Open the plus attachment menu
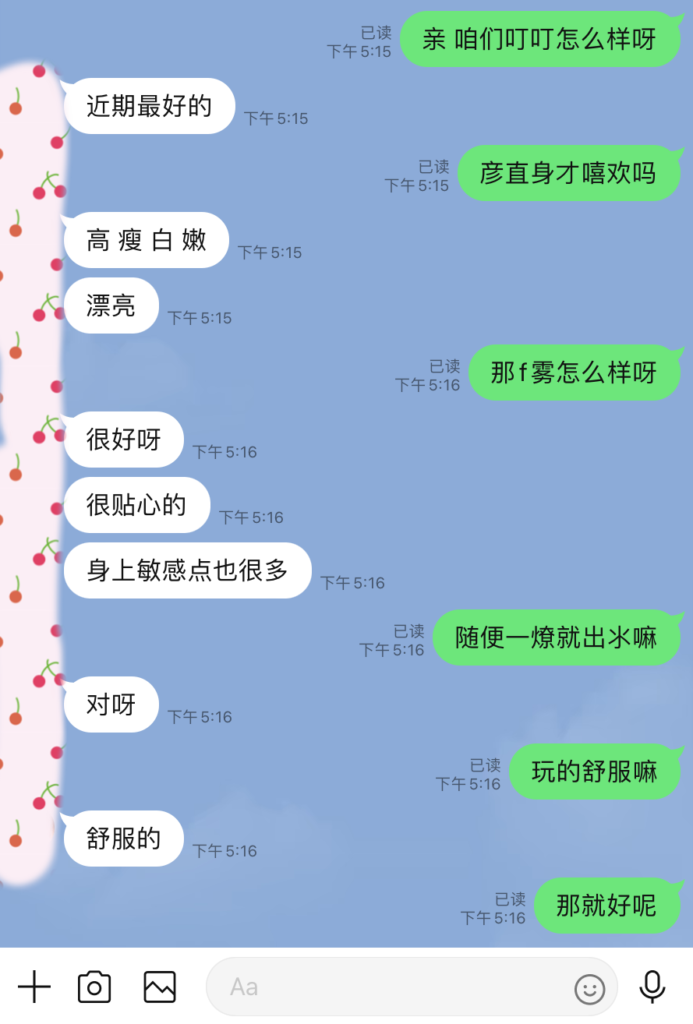 (x=34, y=987)
